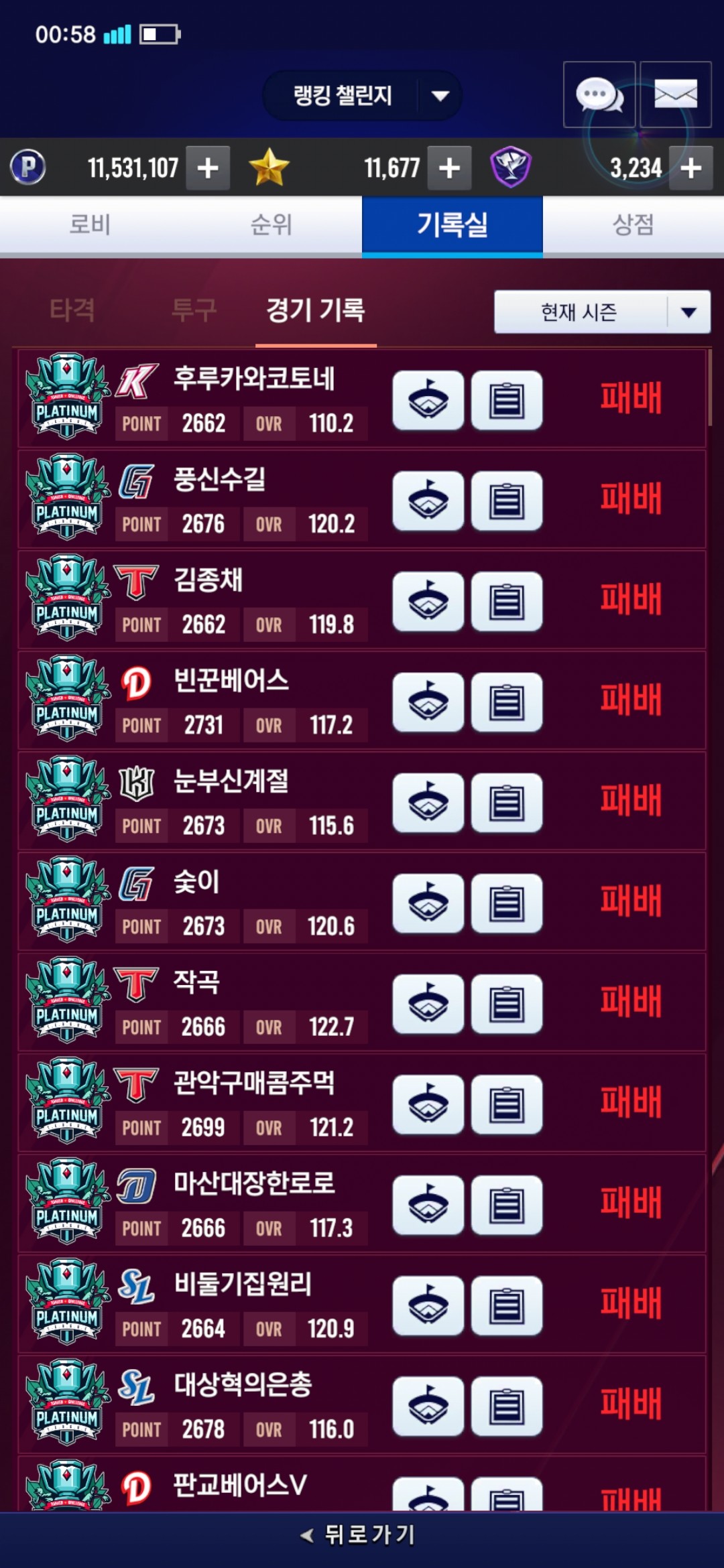Select the 타격 sub-tab
Screen dimensions: 724x1568
[x=72, y=310]
